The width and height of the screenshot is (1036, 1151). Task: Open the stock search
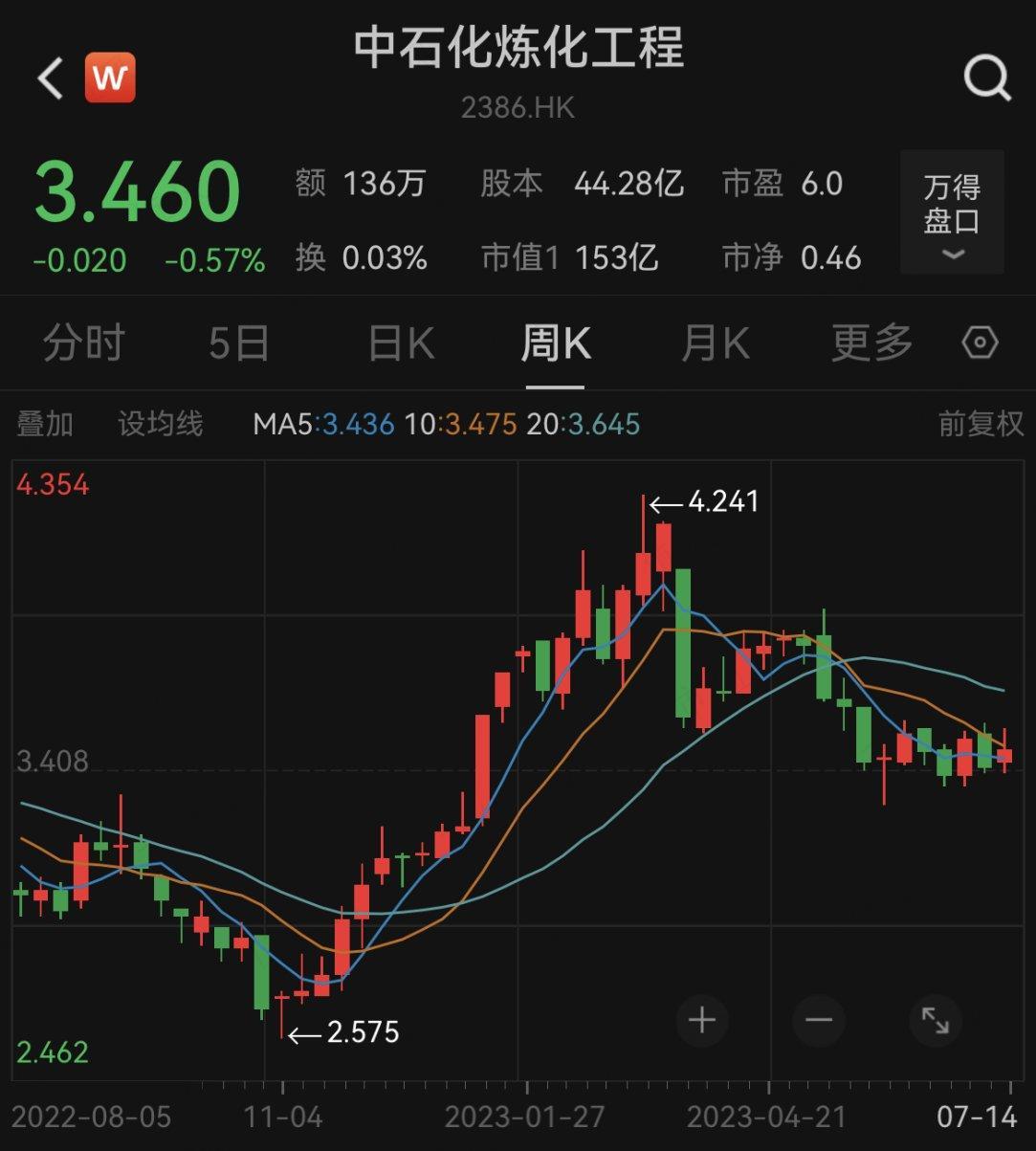986,77
